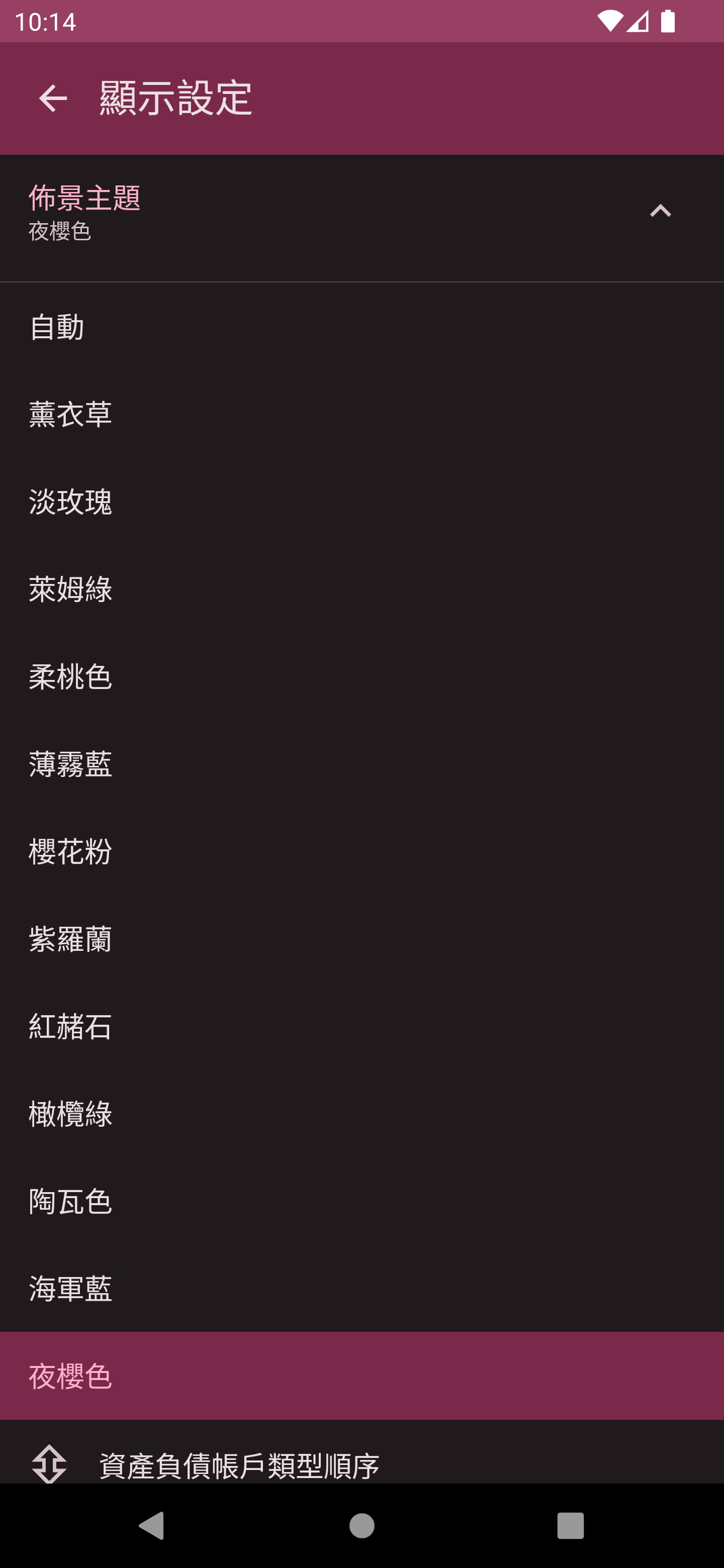
Task: Select the 萊姆綠 theme
Action: tap(361, 589)
